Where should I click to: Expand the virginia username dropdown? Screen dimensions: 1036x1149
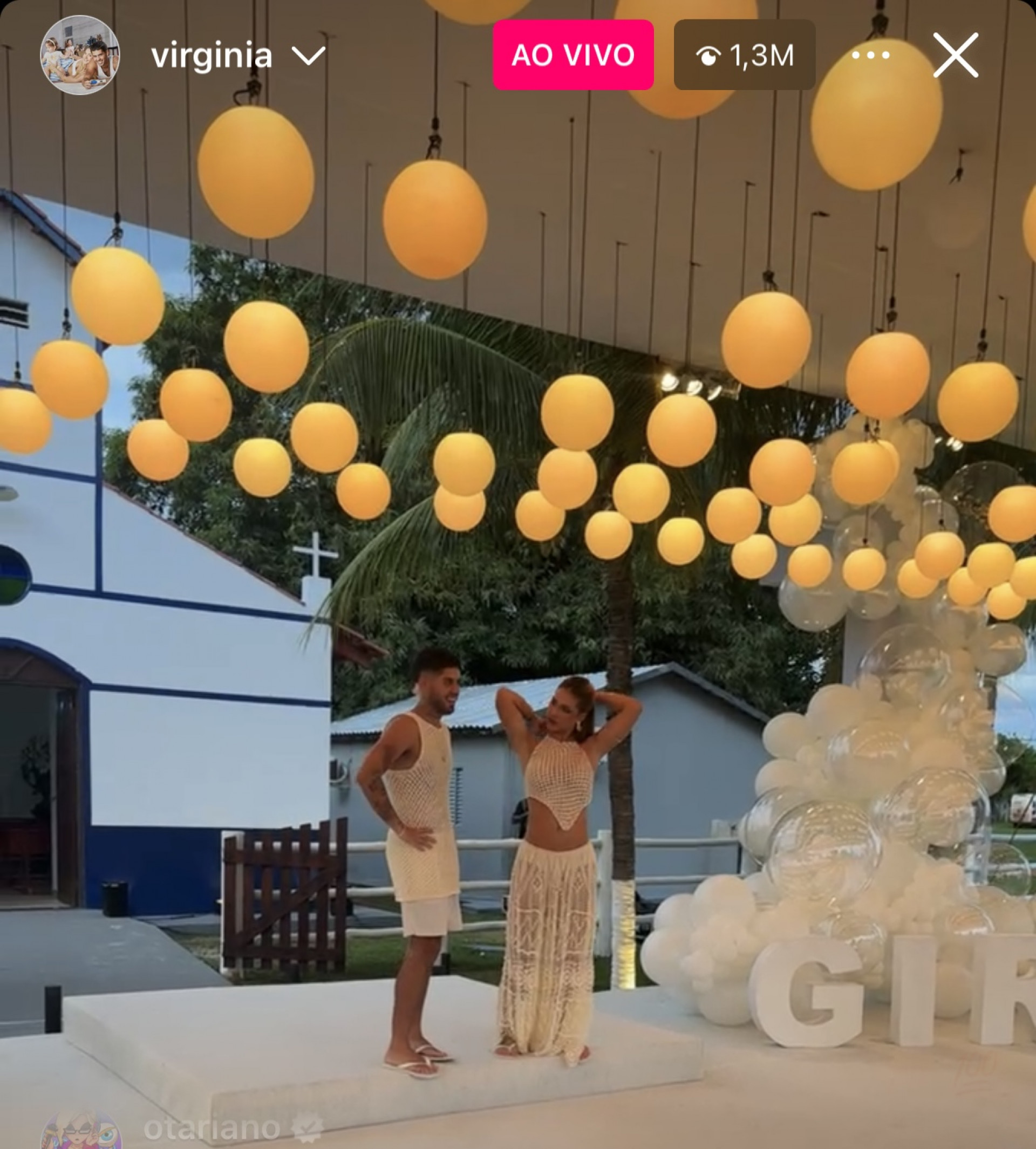pyautogui.click(x=308, y=56)
